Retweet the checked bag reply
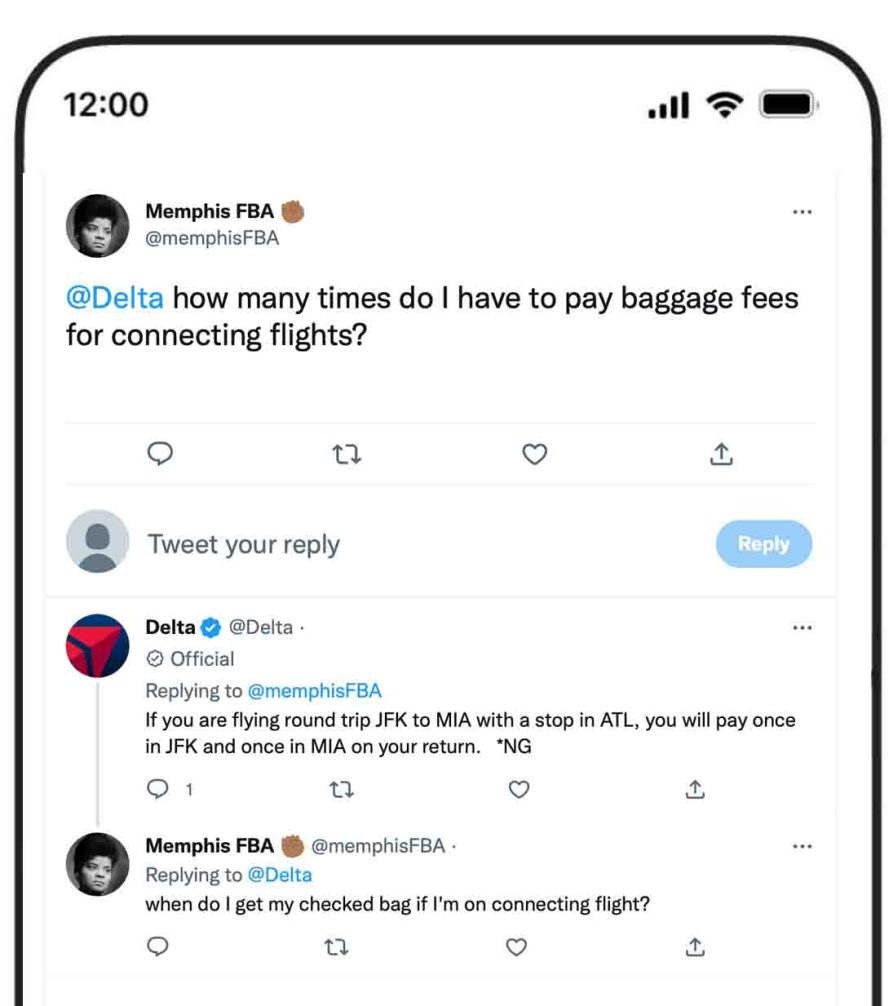This screenshot has width=889, height=1006. (341, 946)
